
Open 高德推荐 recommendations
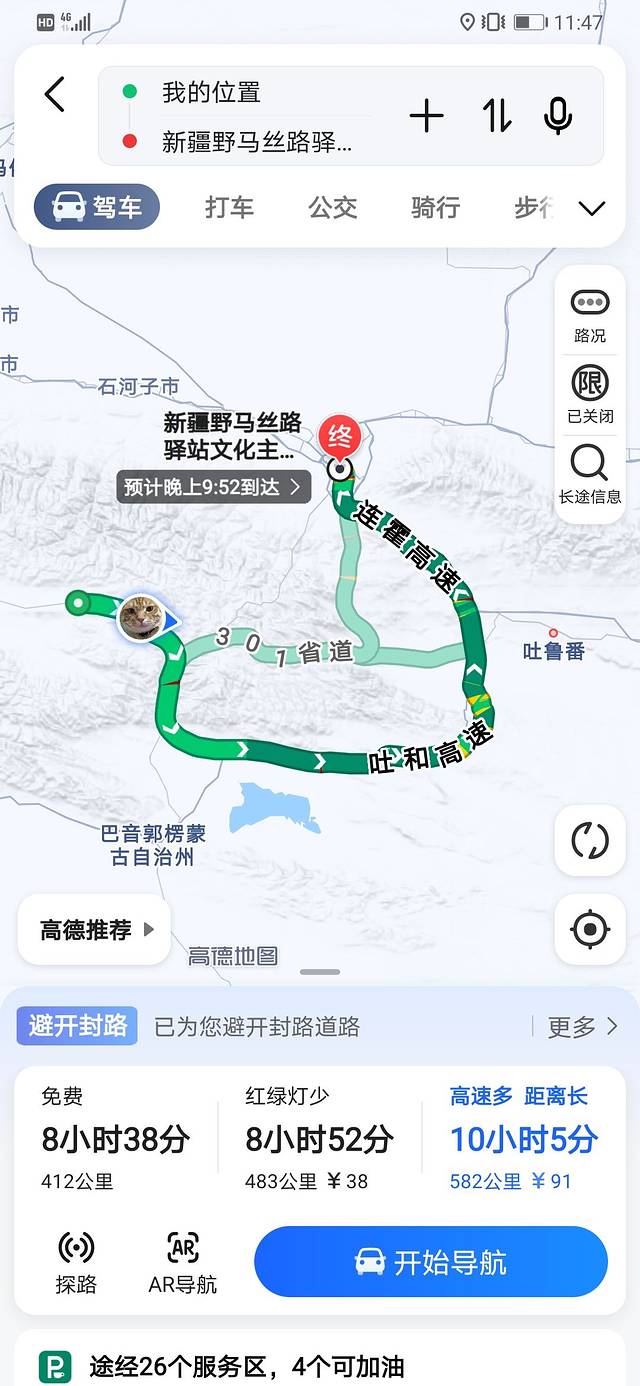click(x=95, y=930)
